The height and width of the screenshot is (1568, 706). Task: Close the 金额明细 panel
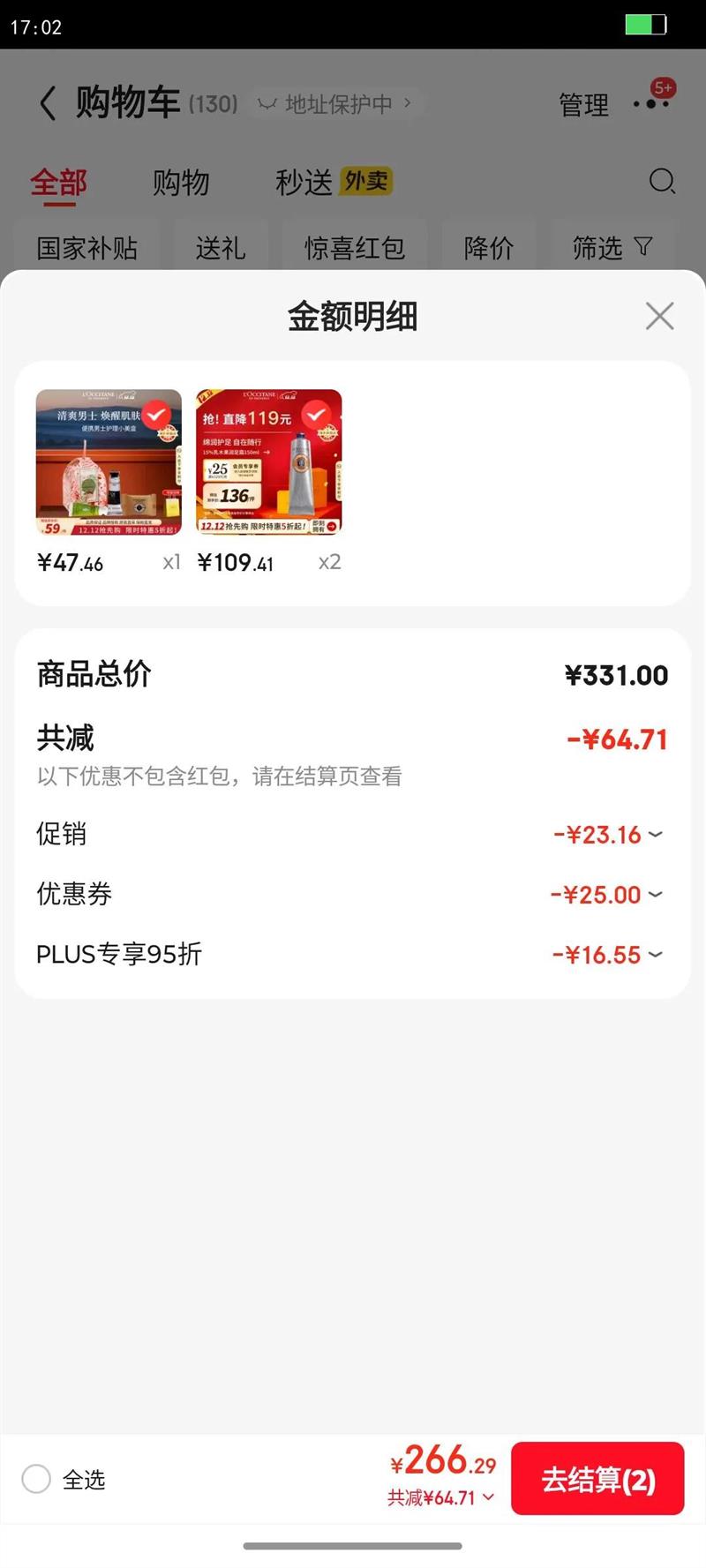pyautogui.click(x=659, y=316)
